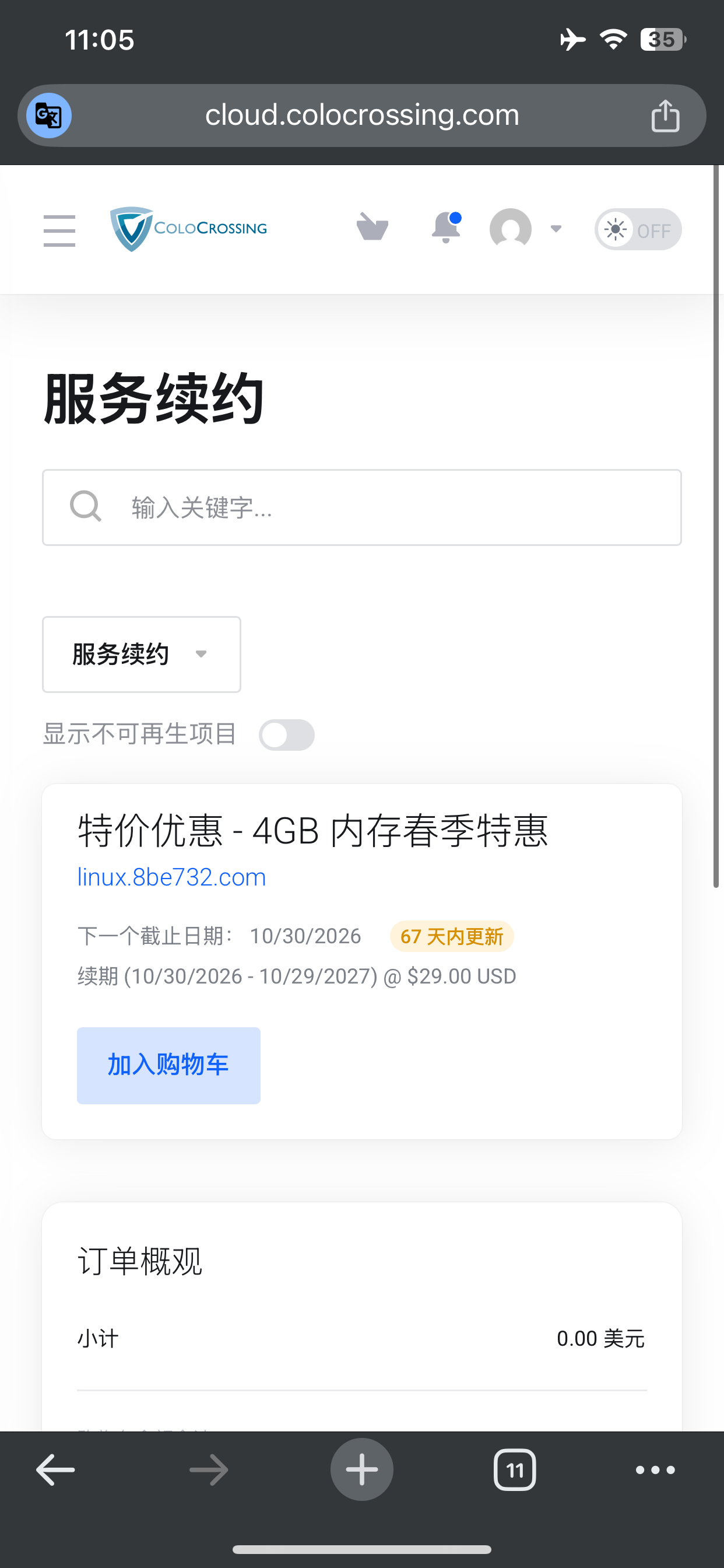
Task: Tap the browser translate icon
Action: tap(48, 116)
